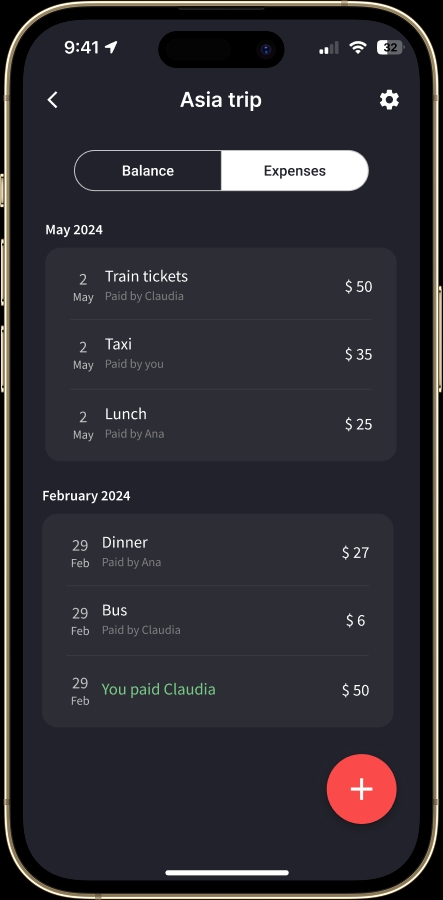View the Bus expense details
The width and height of the screenshot is (443, 900).
(218, 620)
